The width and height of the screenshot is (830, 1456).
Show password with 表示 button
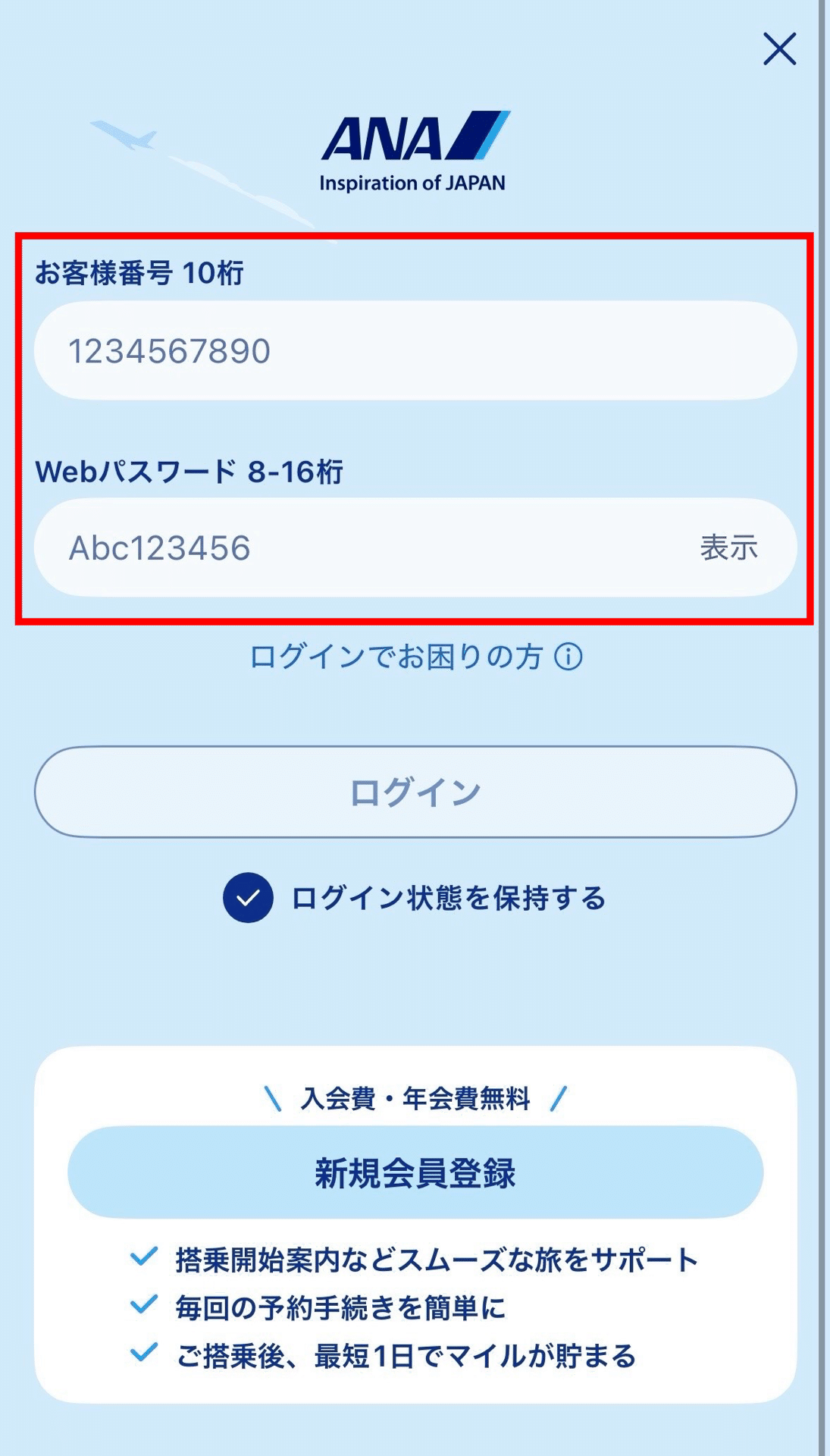coord(728,548)
